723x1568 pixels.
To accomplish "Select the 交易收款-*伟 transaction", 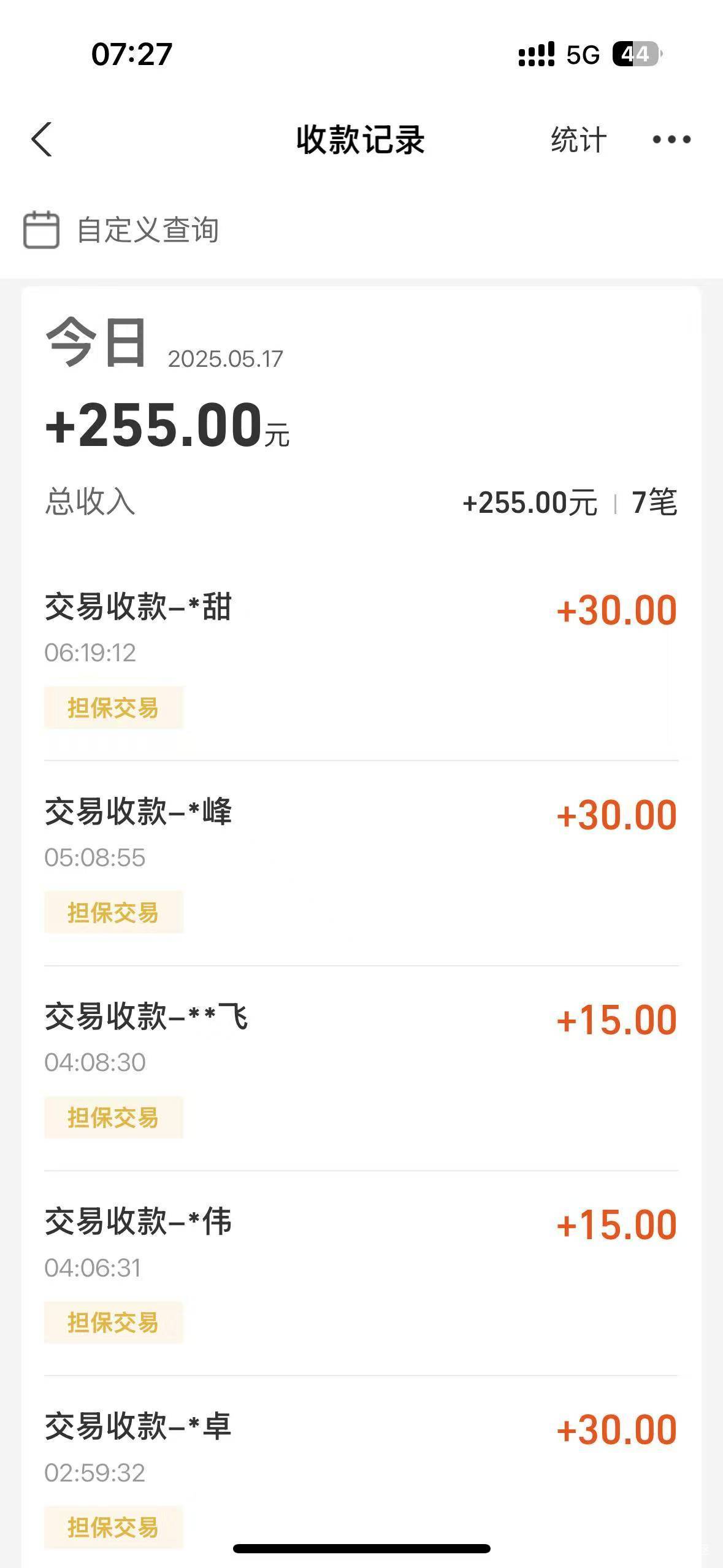I will tap(361, 1273).
